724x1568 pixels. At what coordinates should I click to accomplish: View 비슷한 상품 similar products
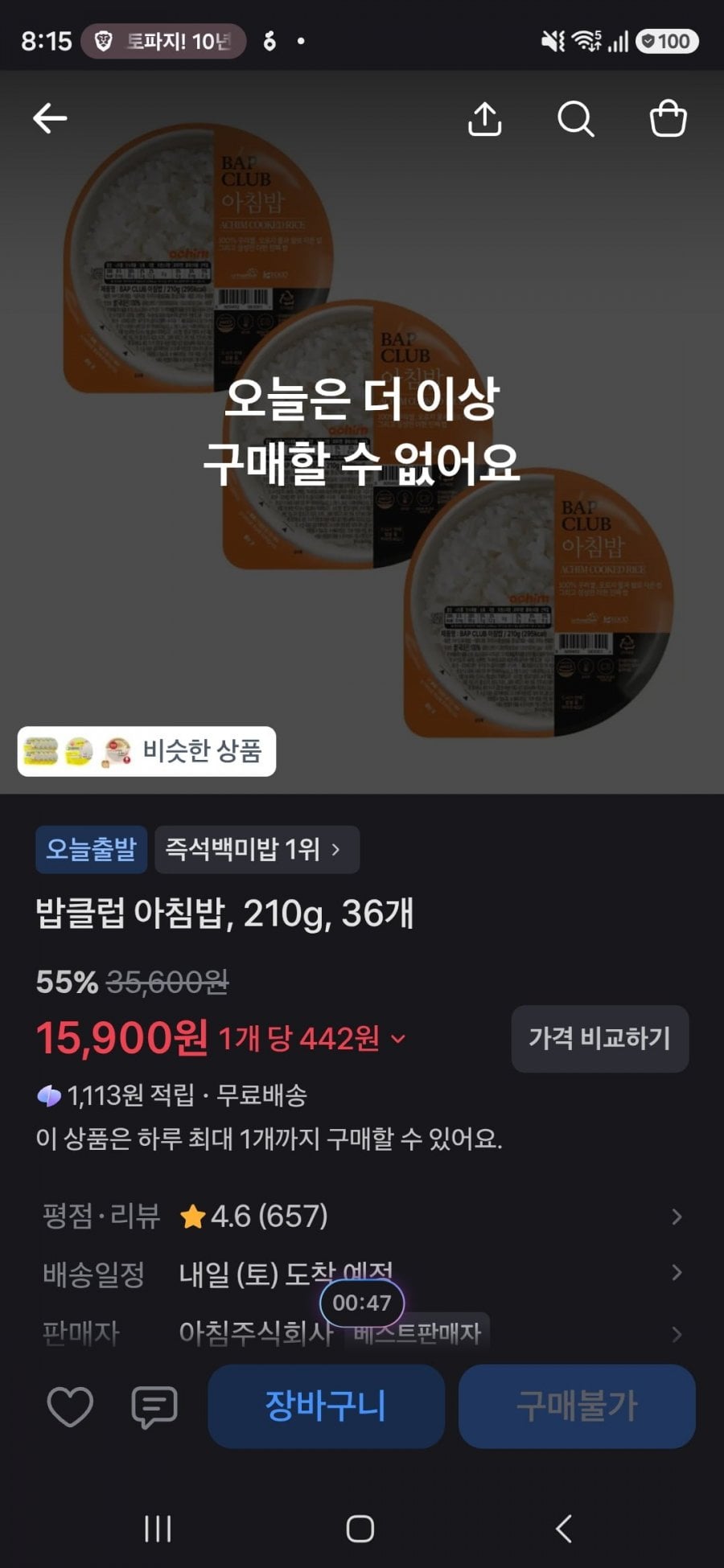tap(146, 751)
